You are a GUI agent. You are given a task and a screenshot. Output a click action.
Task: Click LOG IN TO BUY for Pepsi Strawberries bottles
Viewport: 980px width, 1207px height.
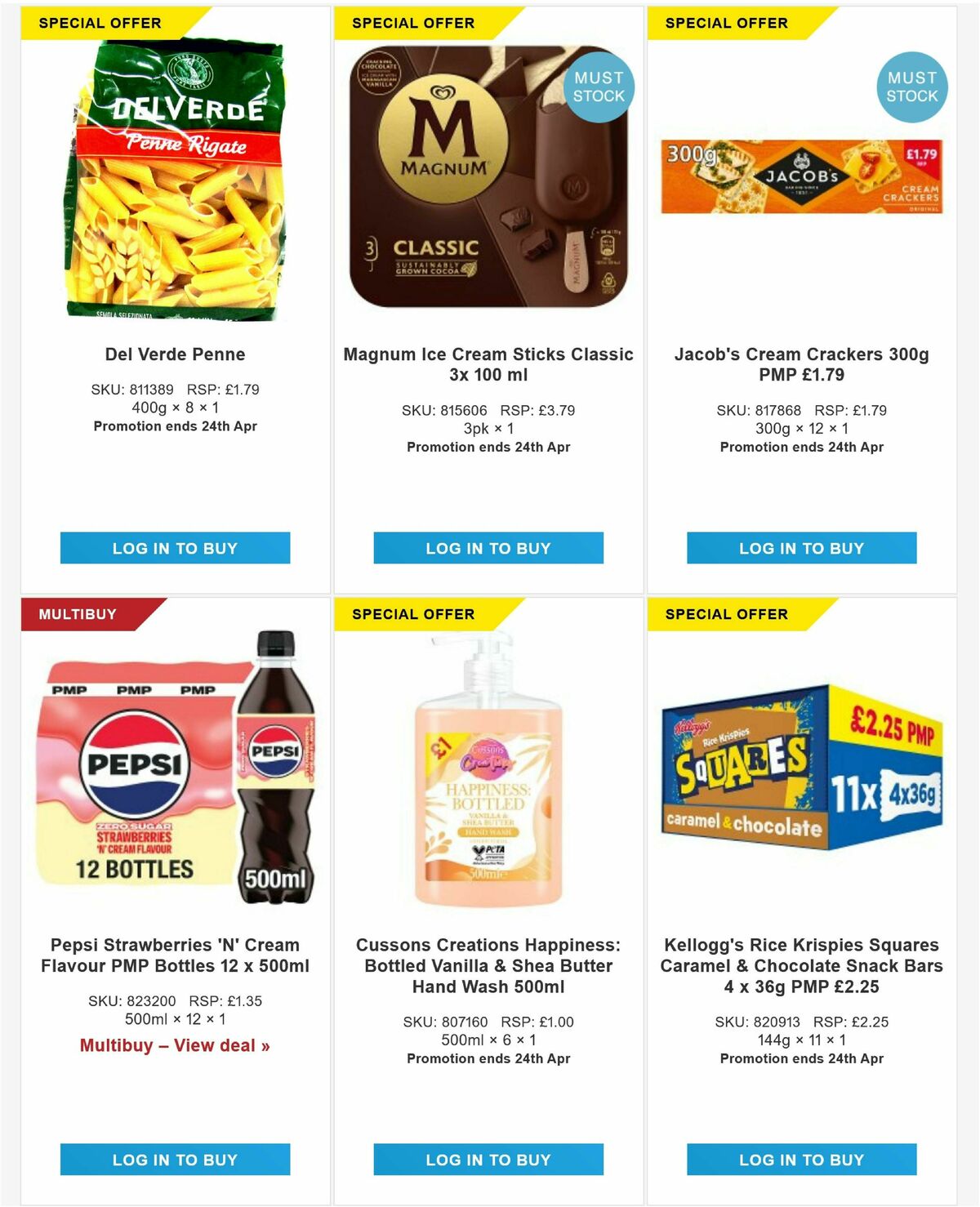174,1159
